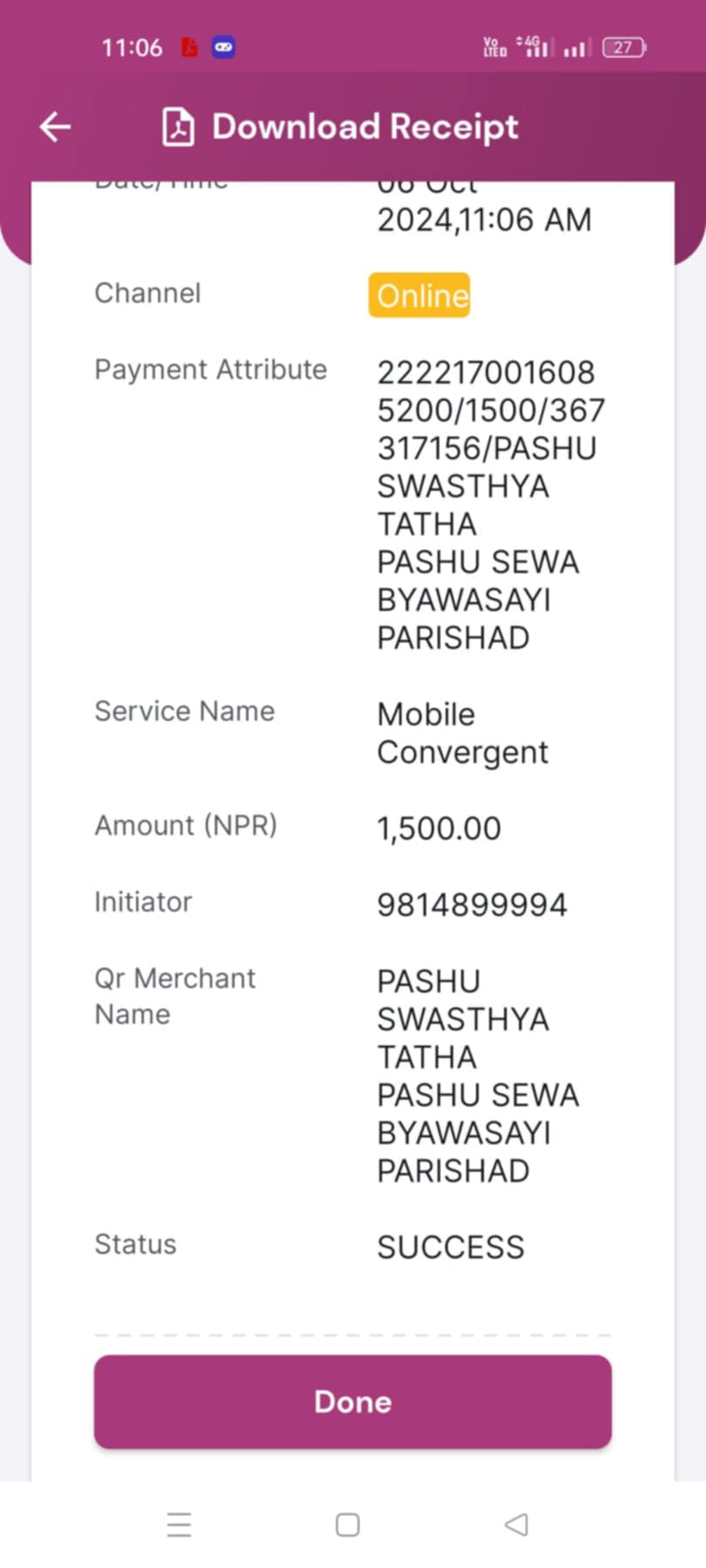Tap the Done button
The height and width of the screenshot is (1568, 706).
tap(353, 1402)
